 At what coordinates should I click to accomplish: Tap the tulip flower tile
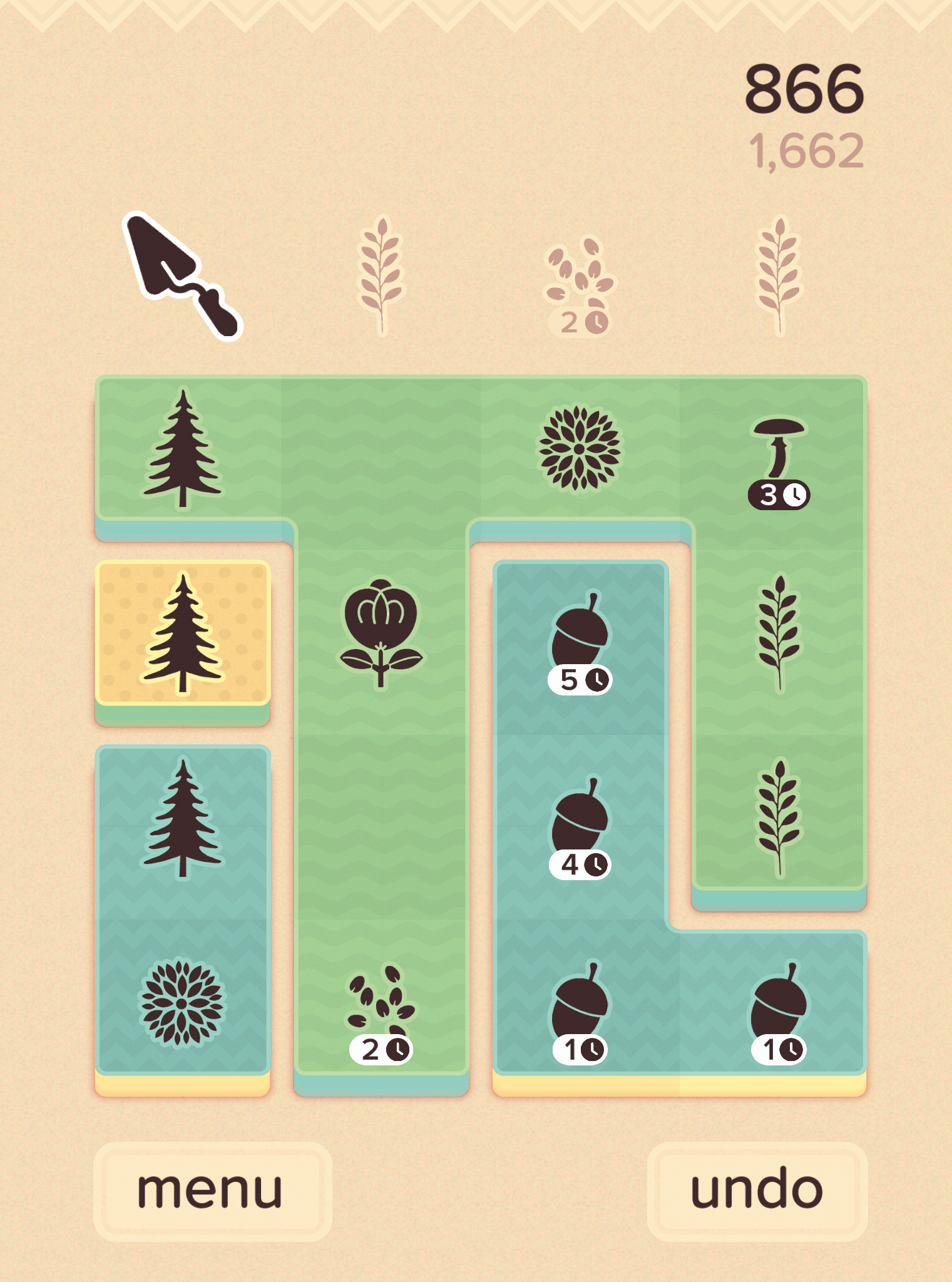[x=381, y=632]
